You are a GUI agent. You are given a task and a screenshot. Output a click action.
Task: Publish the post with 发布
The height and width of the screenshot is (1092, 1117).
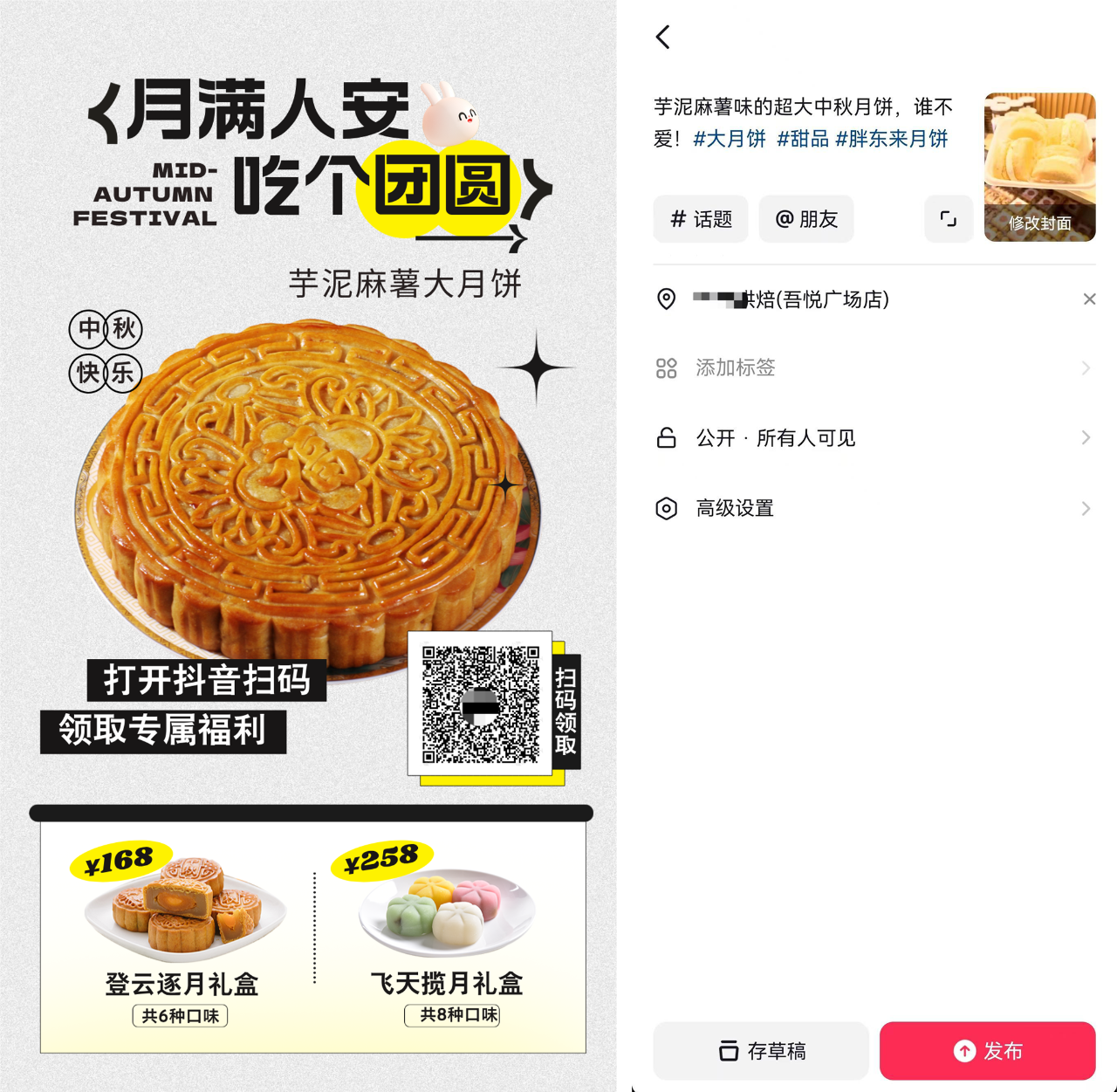click(987, 1051)
